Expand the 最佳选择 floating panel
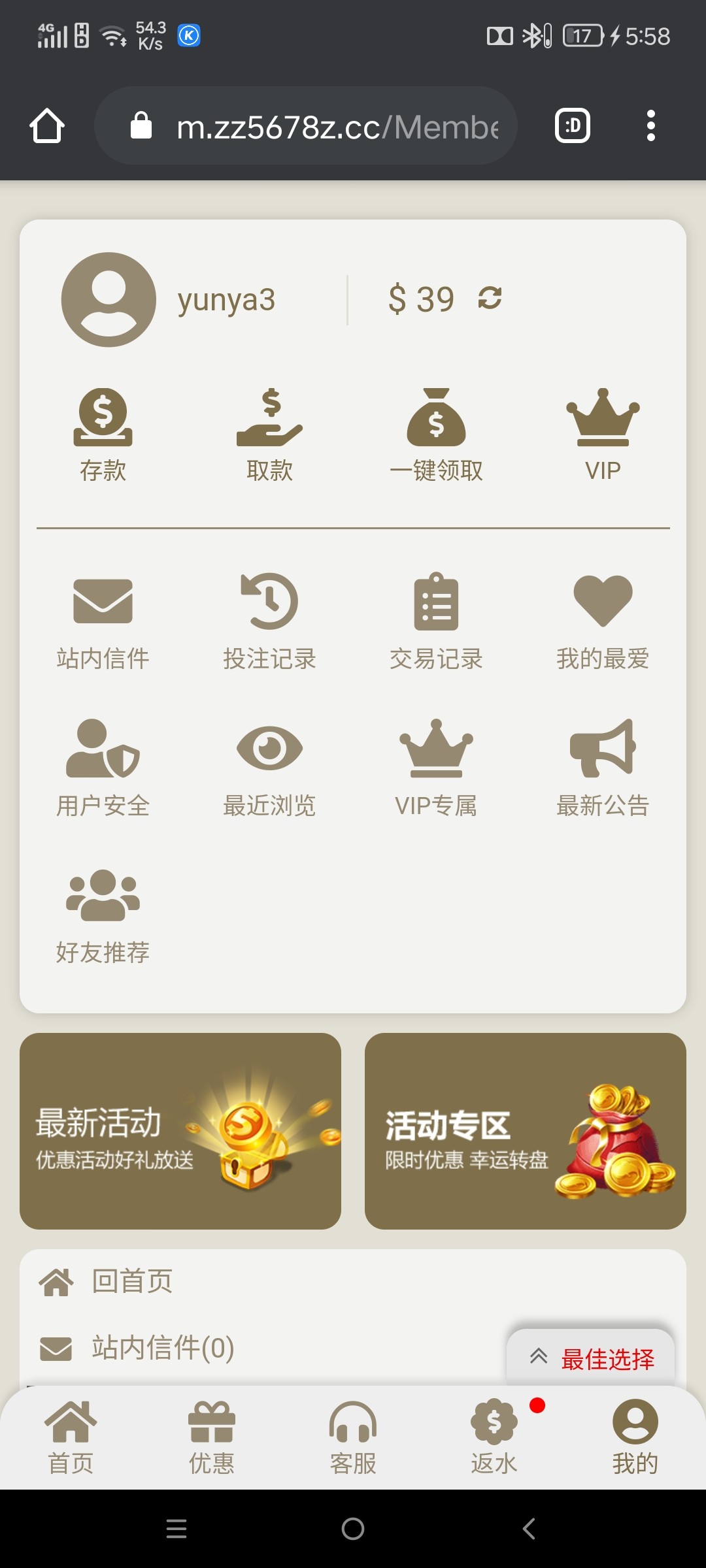 (x=591, y=1358)
